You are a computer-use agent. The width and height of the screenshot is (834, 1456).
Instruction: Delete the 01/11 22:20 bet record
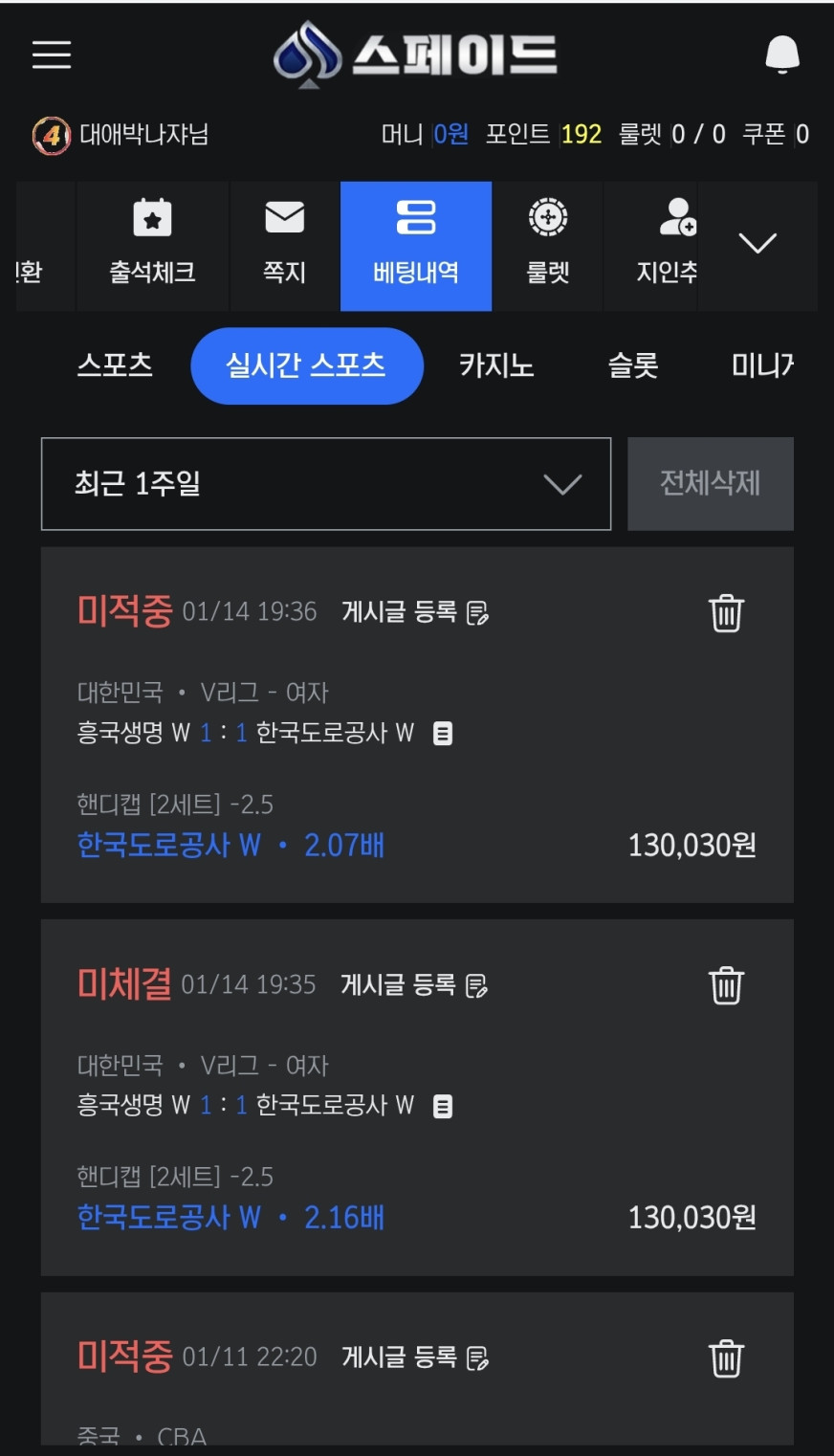coord(726,1358)
